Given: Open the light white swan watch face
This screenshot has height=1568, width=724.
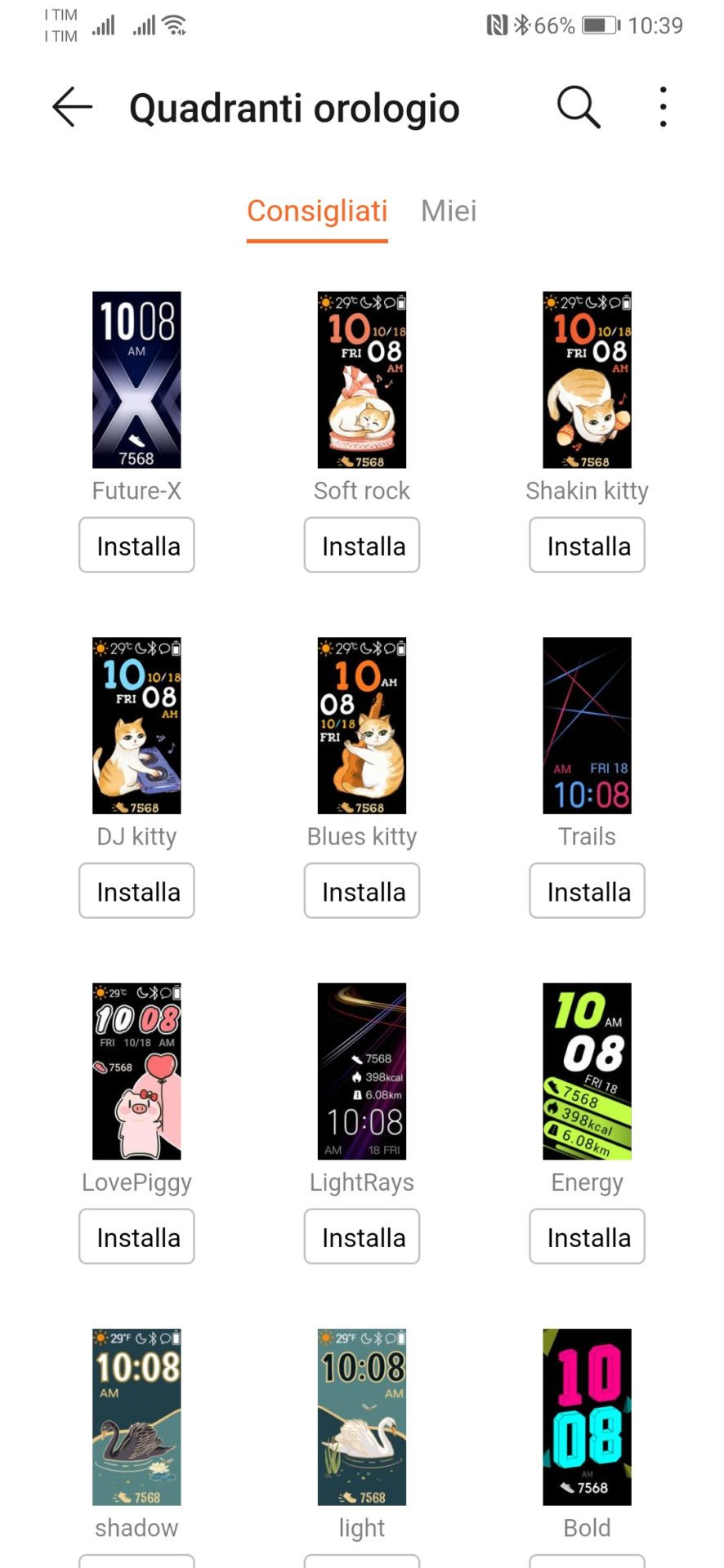Looking at the screenshot, I should tap(362, 1417).
